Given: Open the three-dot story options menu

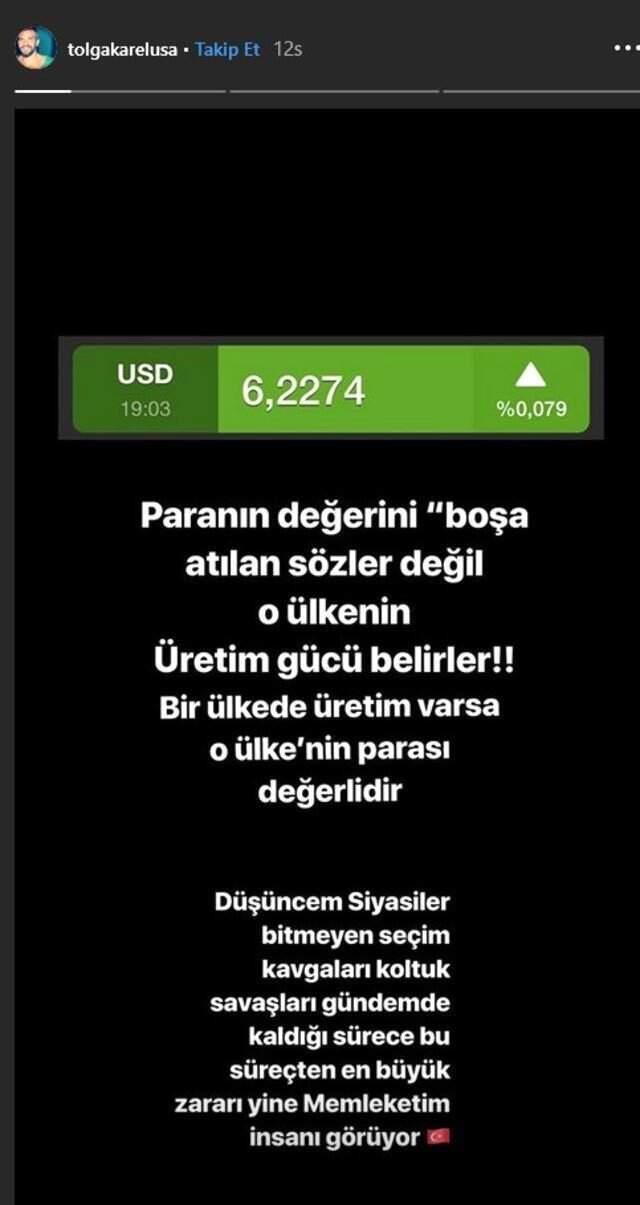Looking at the screenshot, I should click(x=626, y=48).
